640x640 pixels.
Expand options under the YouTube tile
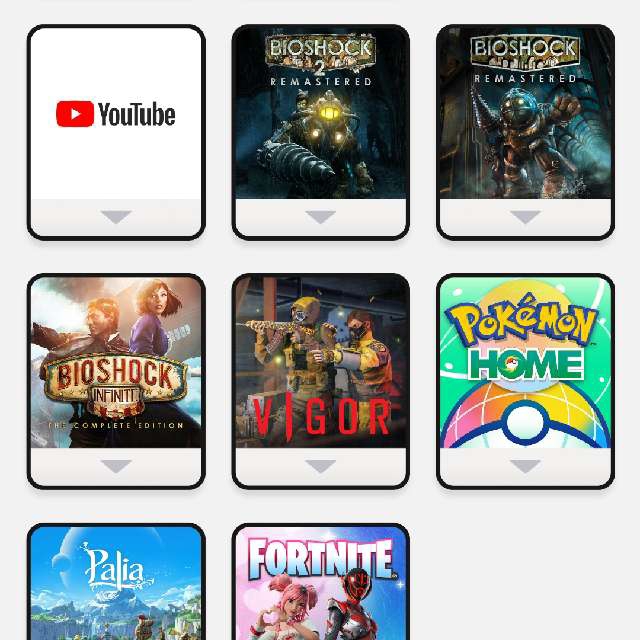point(116,218)
